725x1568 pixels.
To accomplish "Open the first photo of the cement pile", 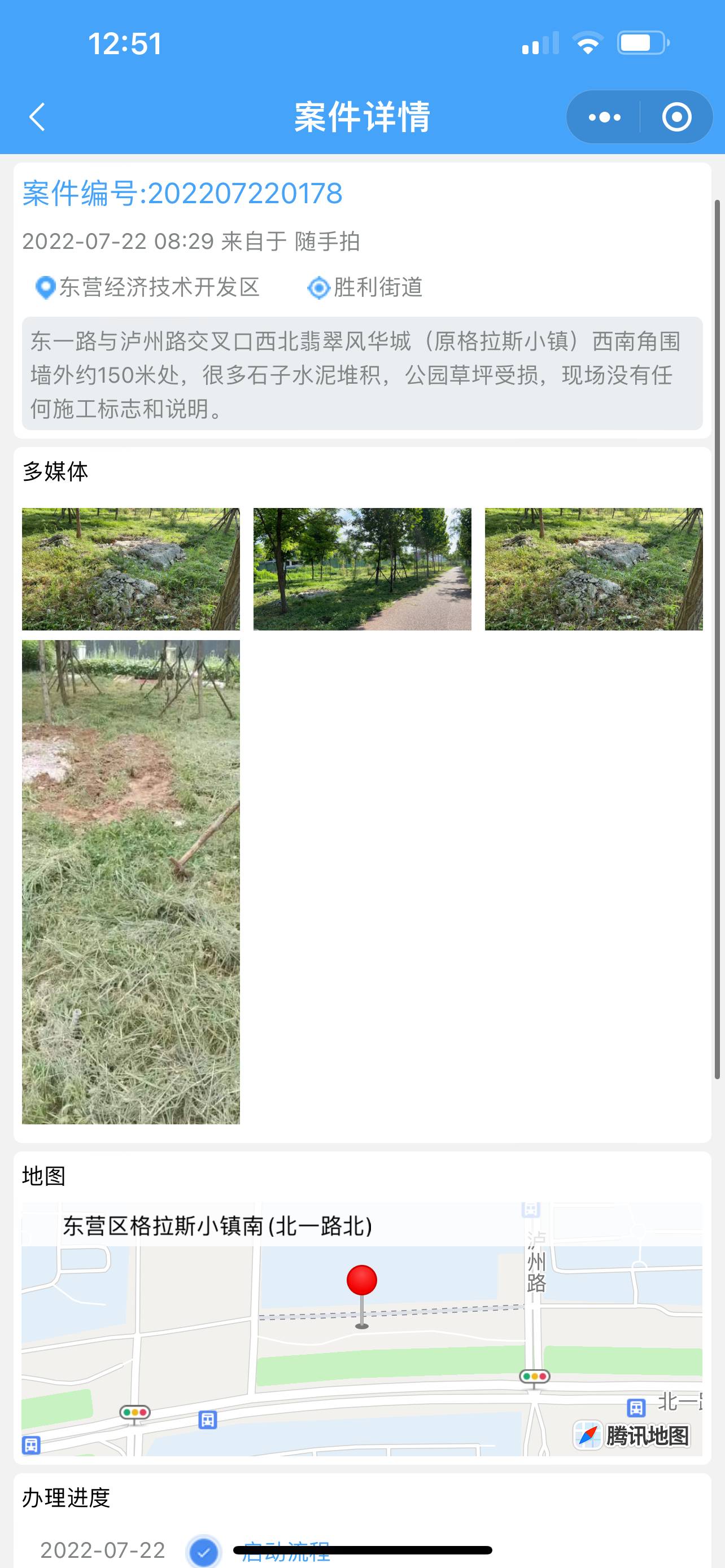I will [131, 569].
